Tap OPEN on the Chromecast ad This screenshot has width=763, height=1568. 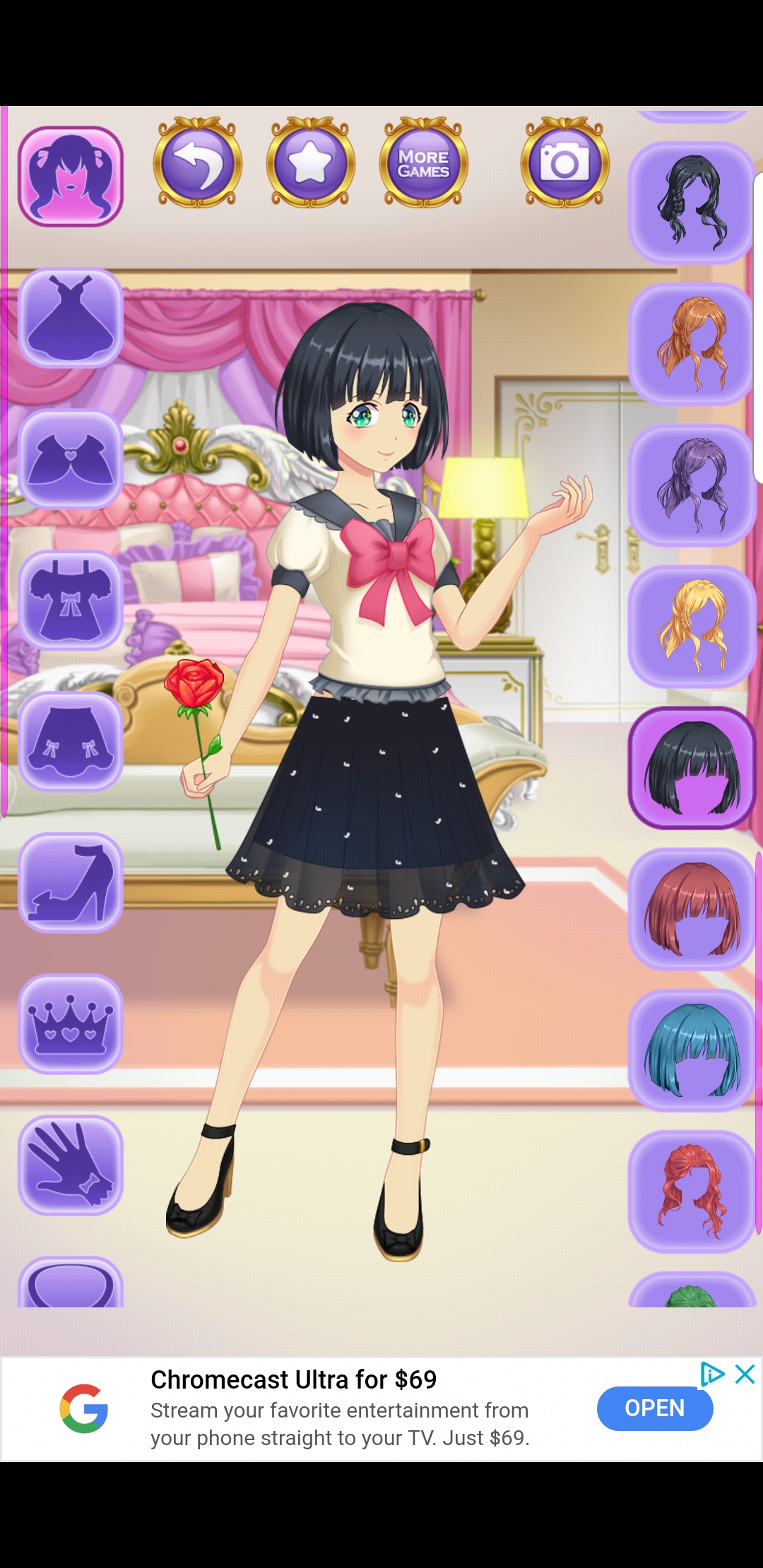coord(655,1408)
